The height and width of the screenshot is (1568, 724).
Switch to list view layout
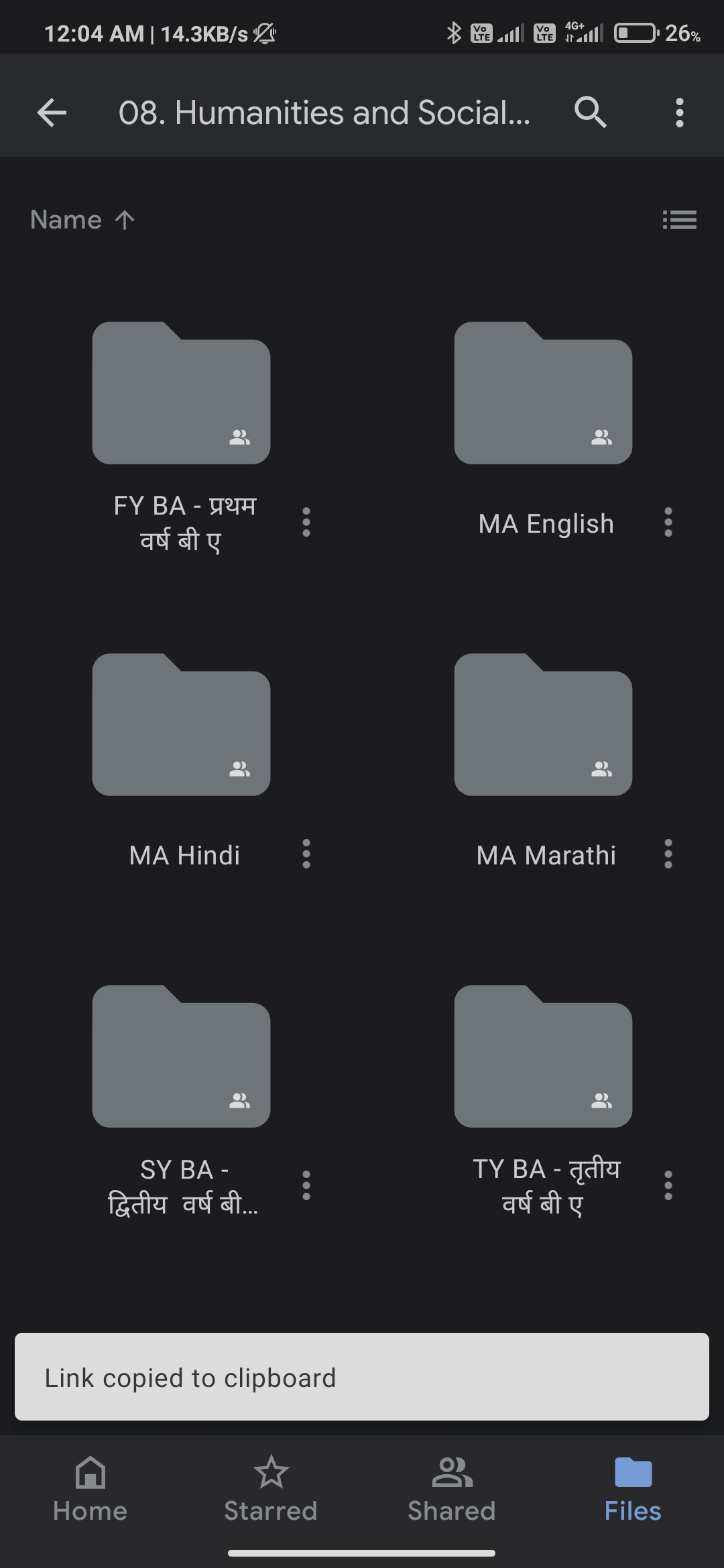click(680, 220)
